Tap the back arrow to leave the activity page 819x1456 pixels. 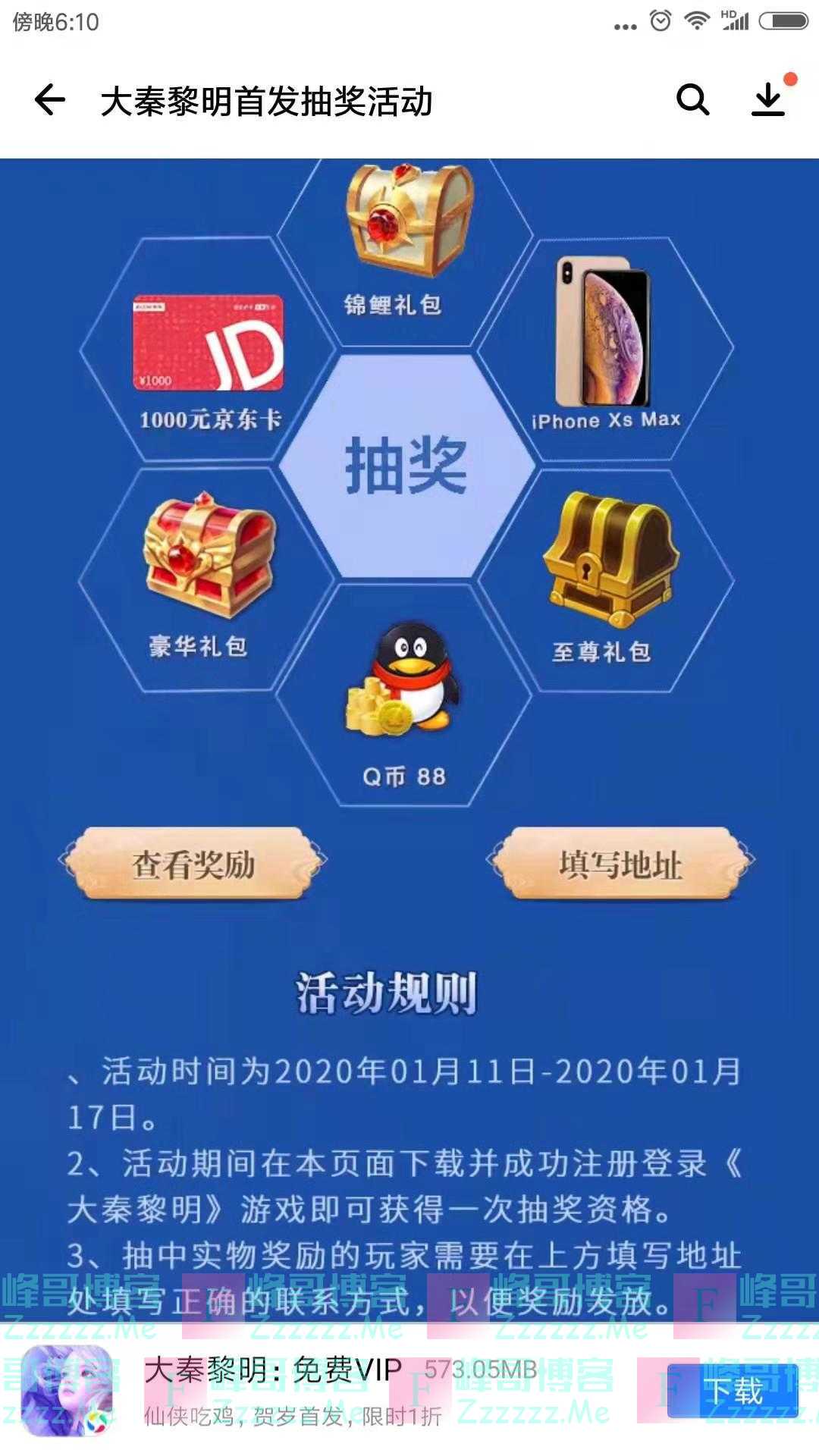(50, 100)
